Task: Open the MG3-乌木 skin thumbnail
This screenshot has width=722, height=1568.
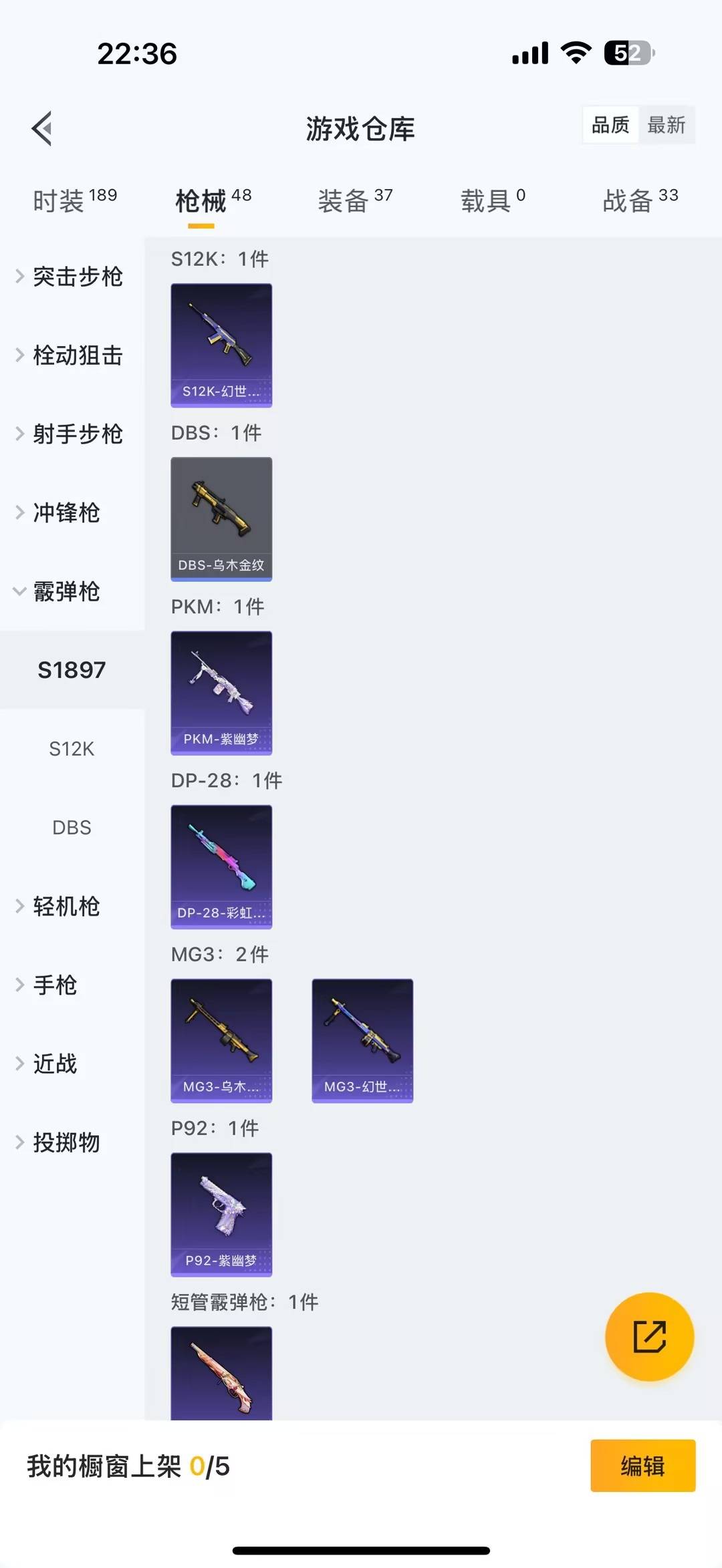Action: coord(221,1040)
